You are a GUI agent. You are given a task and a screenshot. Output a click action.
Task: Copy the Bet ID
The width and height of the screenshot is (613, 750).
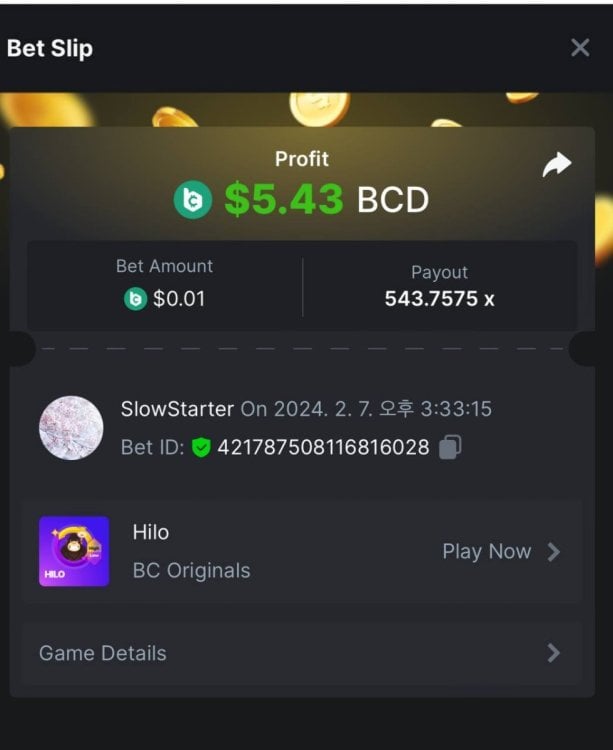450,447
